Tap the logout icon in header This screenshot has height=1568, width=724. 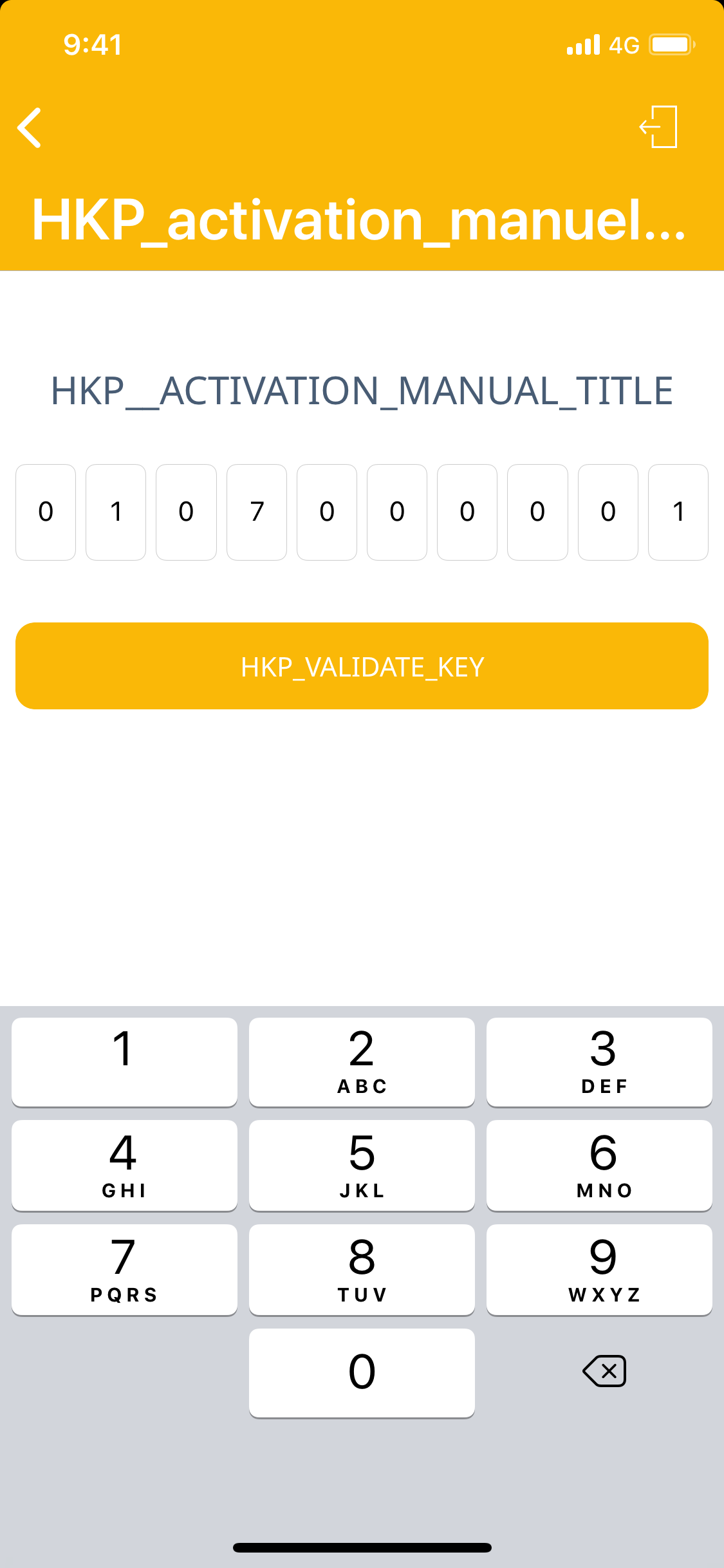(659, 127)
